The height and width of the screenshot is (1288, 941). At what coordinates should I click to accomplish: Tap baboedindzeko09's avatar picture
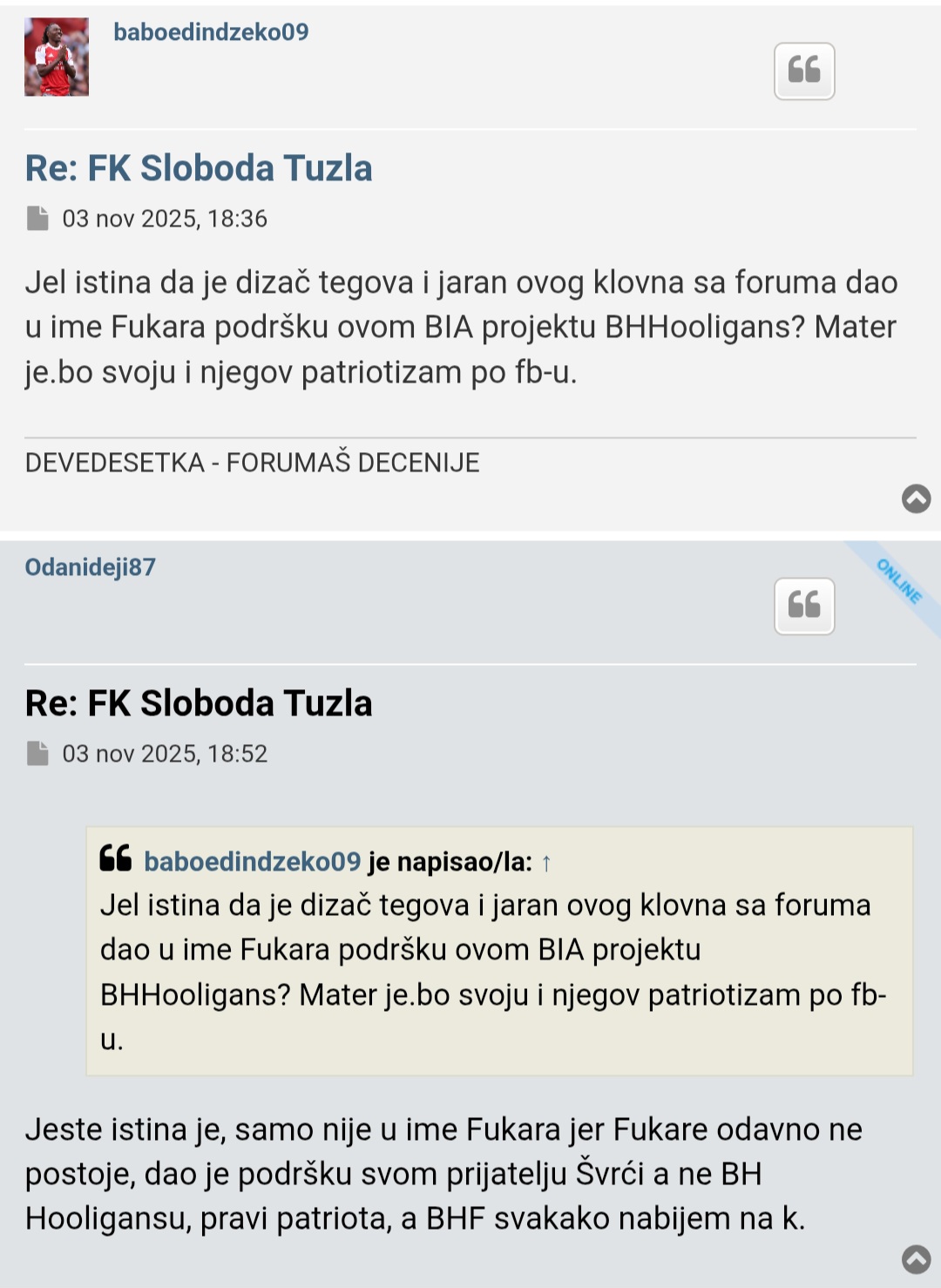57,57
